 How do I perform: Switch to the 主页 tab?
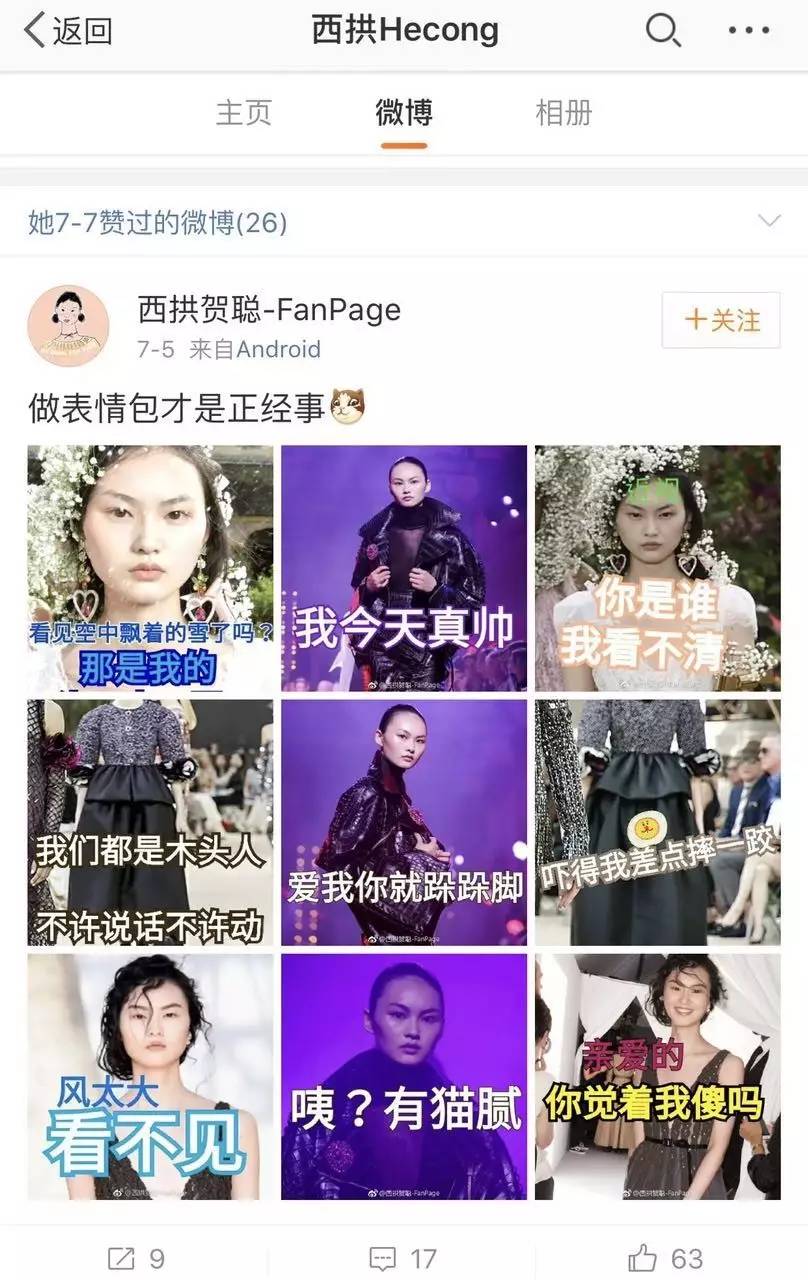(245, 113)
